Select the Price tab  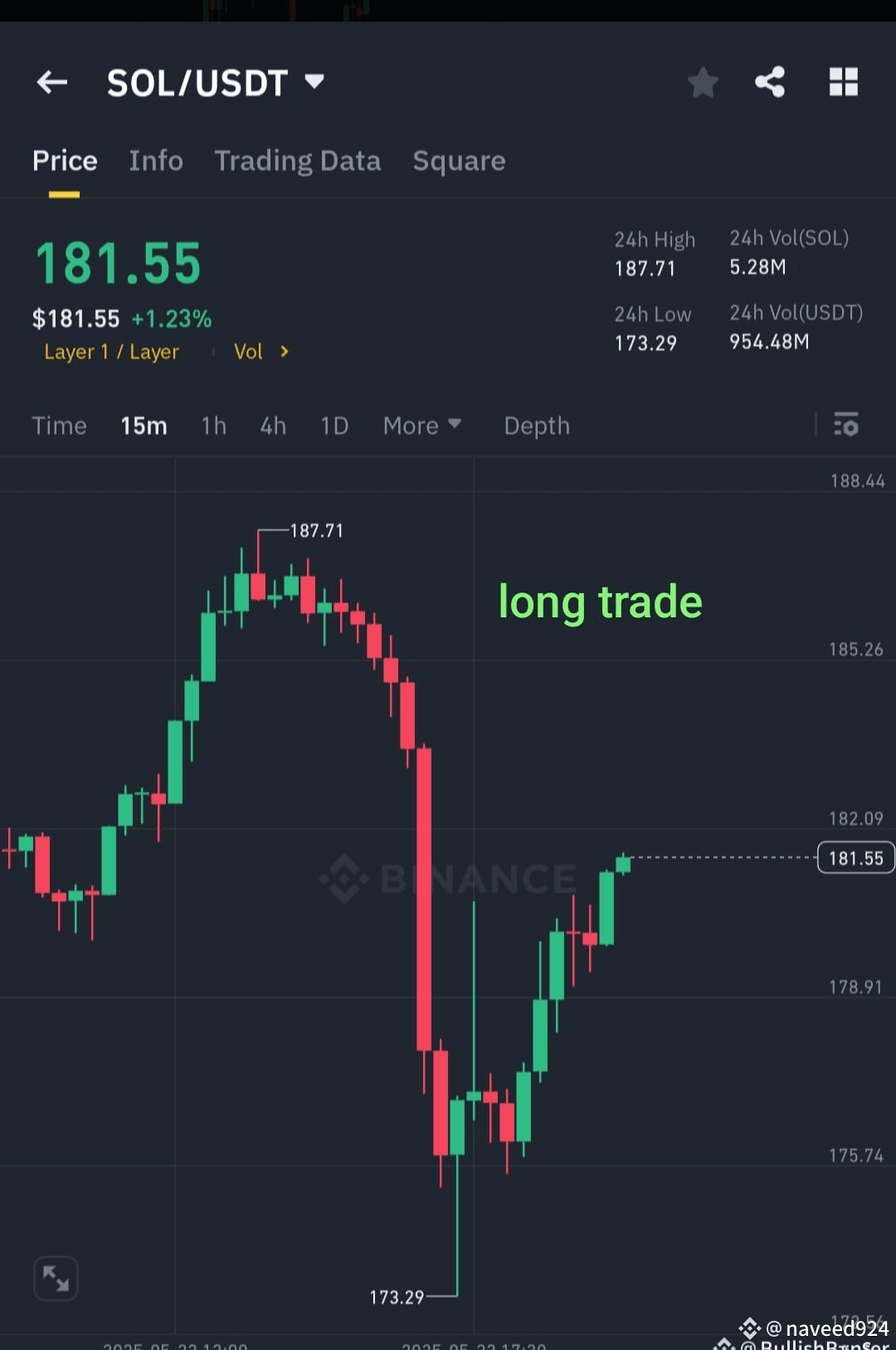pyautogui.click(x=65, y=160)
